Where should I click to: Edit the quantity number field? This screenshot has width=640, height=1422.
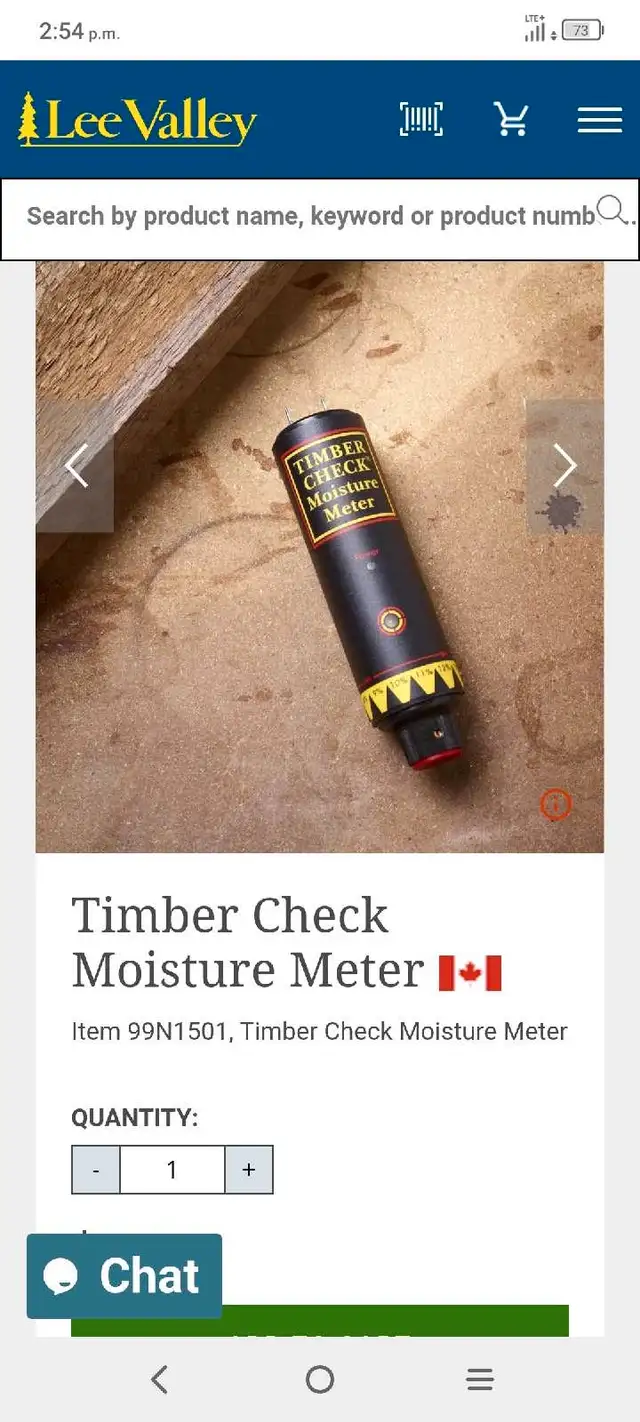(x=172, y=1170)
